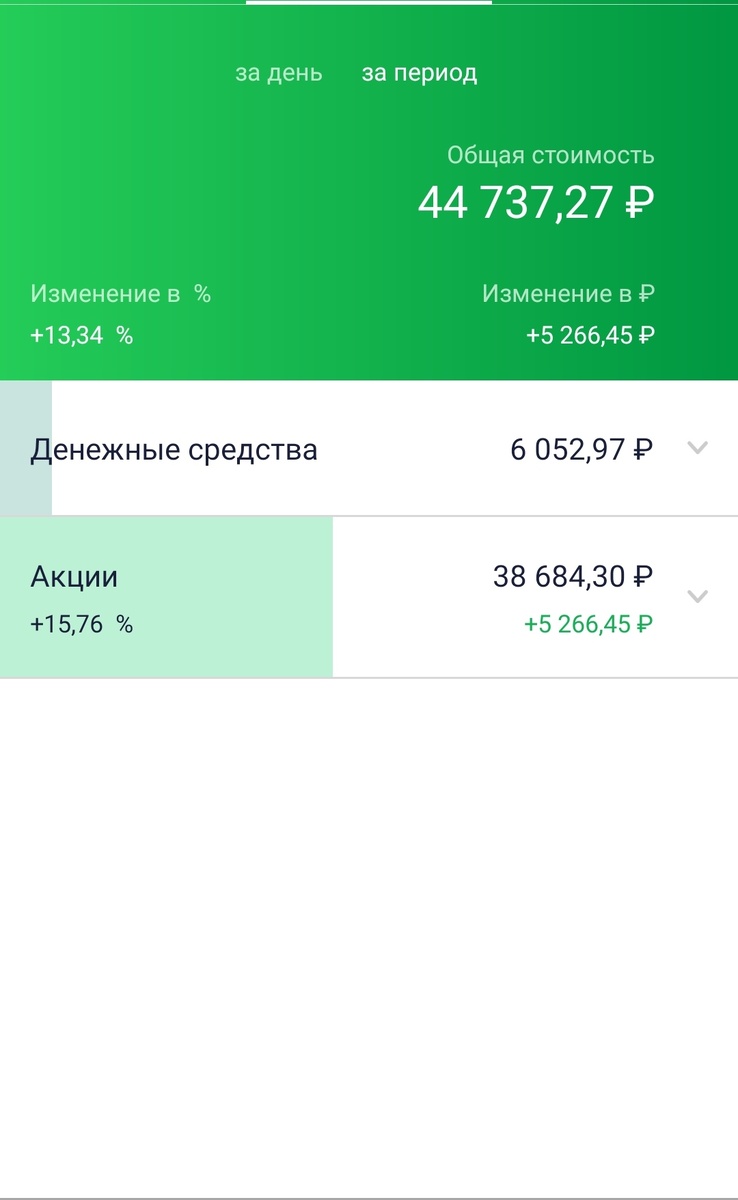
Task: Click the chevron next to 38 684,30 ₽
Action: (699, 597)
